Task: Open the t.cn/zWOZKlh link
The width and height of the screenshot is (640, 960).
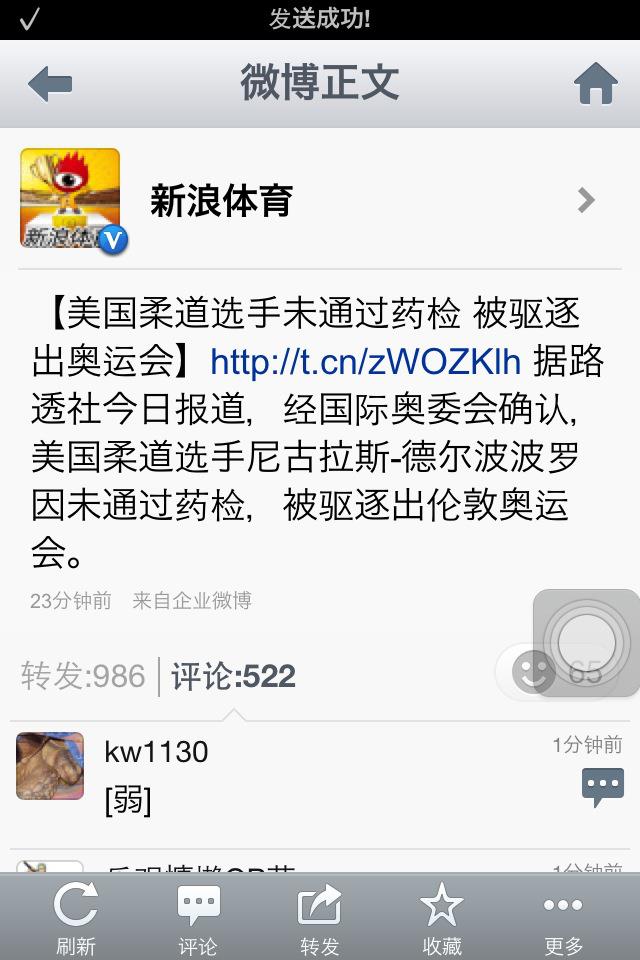Action: (x=365, y=360)
